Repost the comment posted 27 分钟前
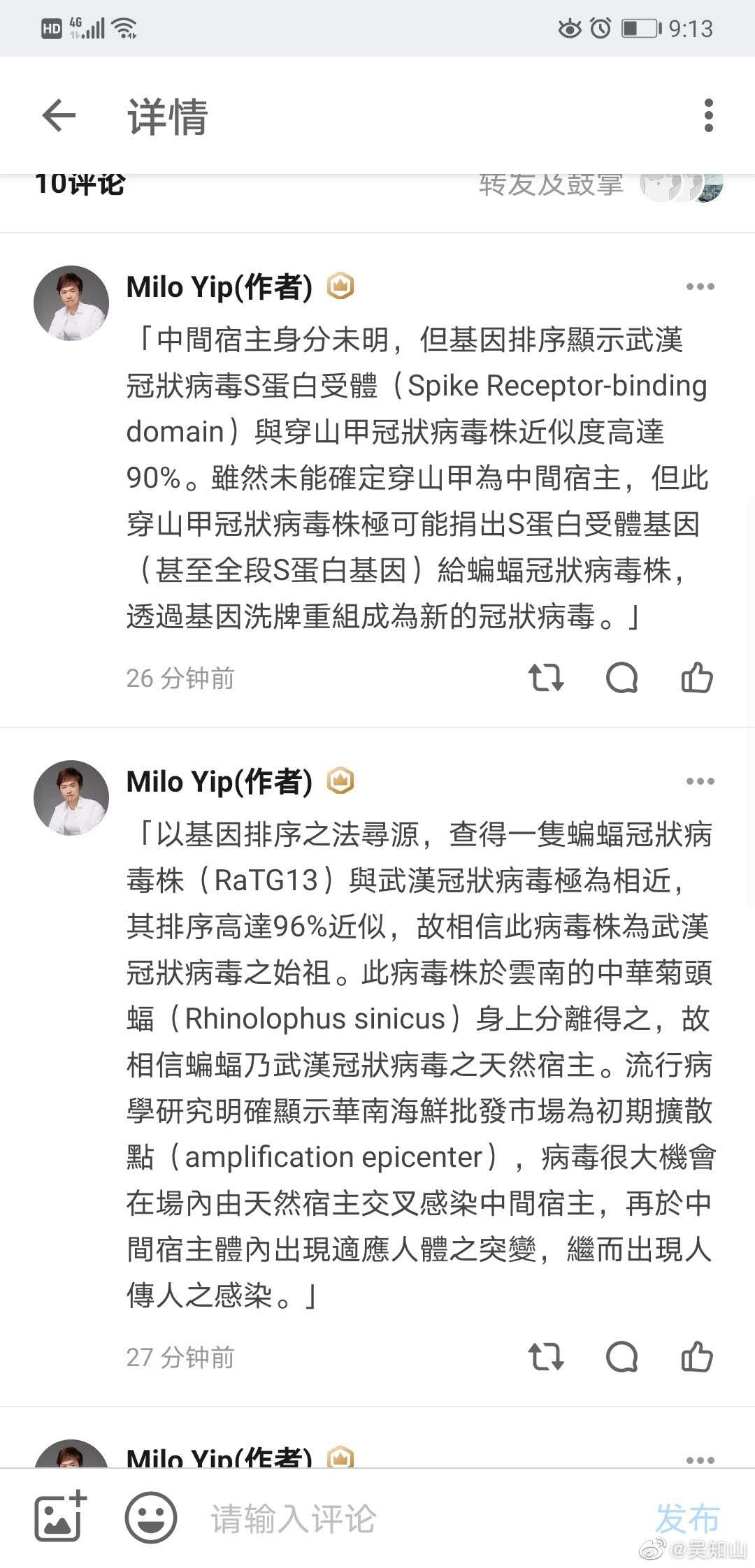755x1568 pixels. click(x=545, y=1356)
